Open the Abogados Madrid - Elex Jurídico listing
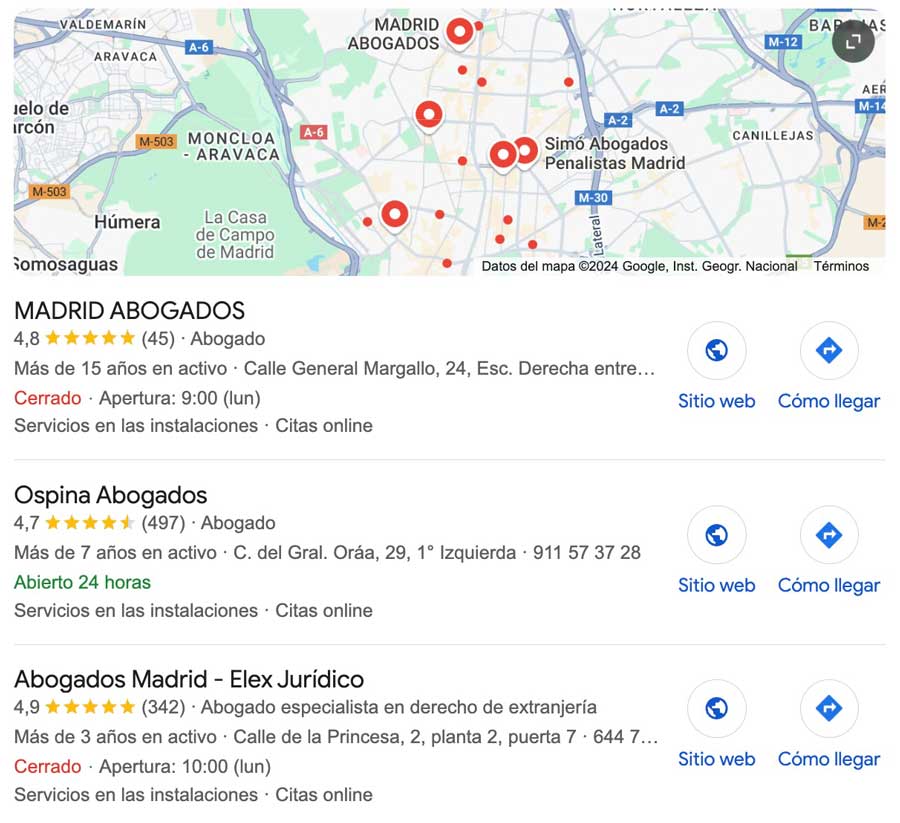 tap(189, 679)
